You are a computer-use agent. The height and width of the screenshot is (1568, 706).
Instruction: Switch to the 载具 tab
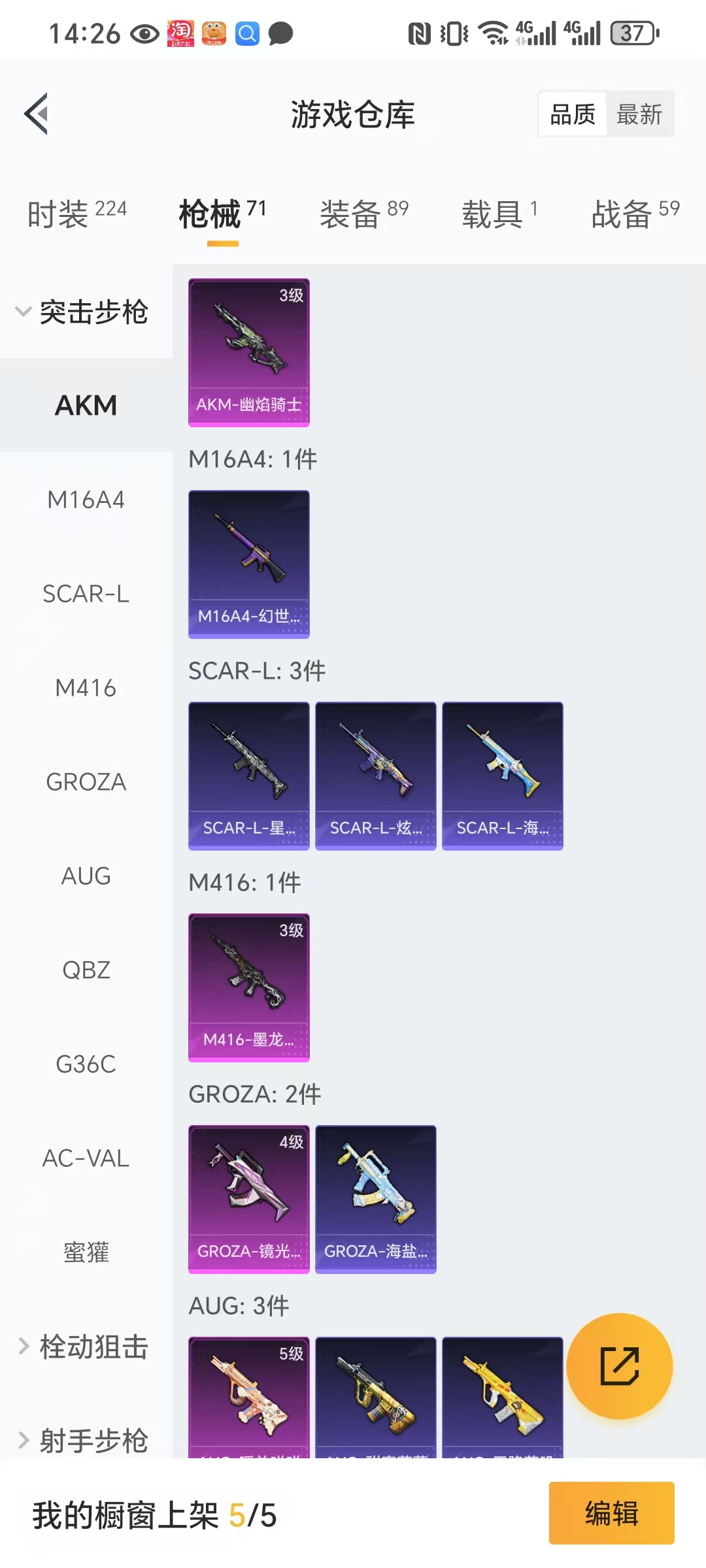tap(499, 214)
